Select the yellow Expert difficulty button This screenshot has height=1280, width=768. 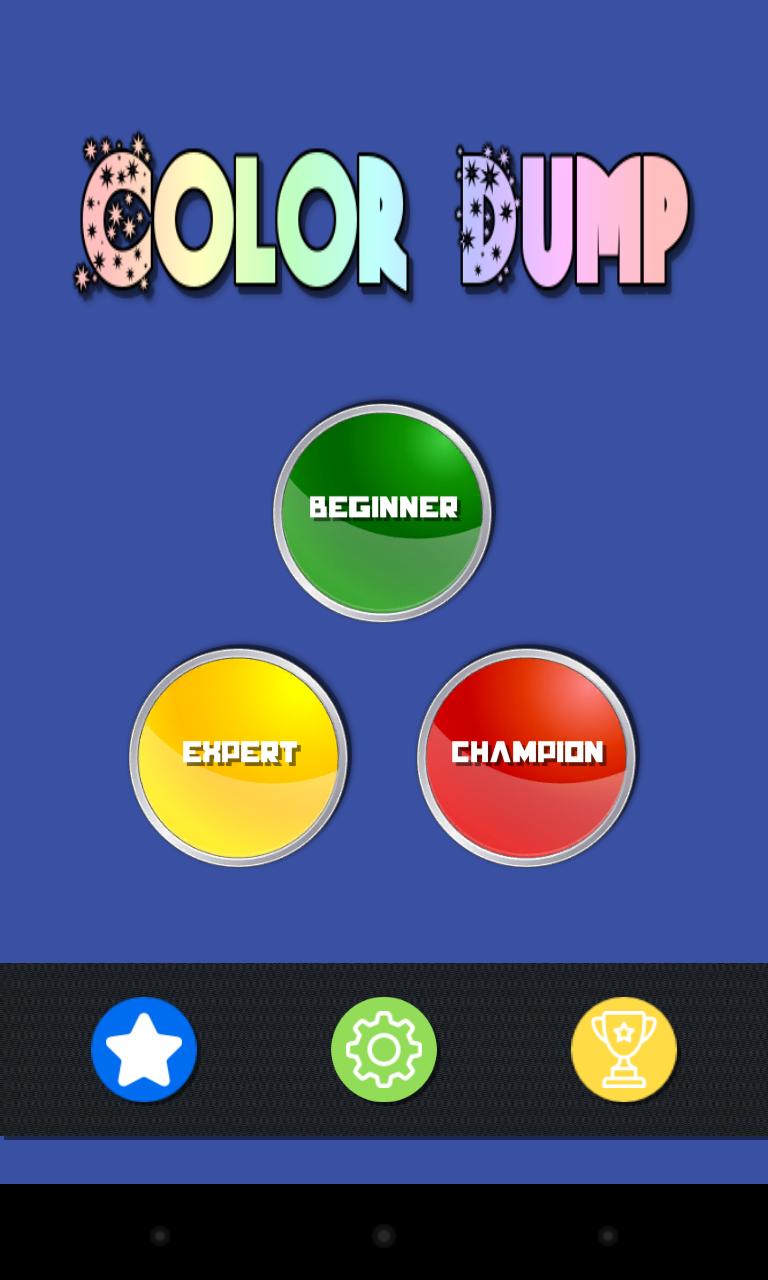click(239, 756)
